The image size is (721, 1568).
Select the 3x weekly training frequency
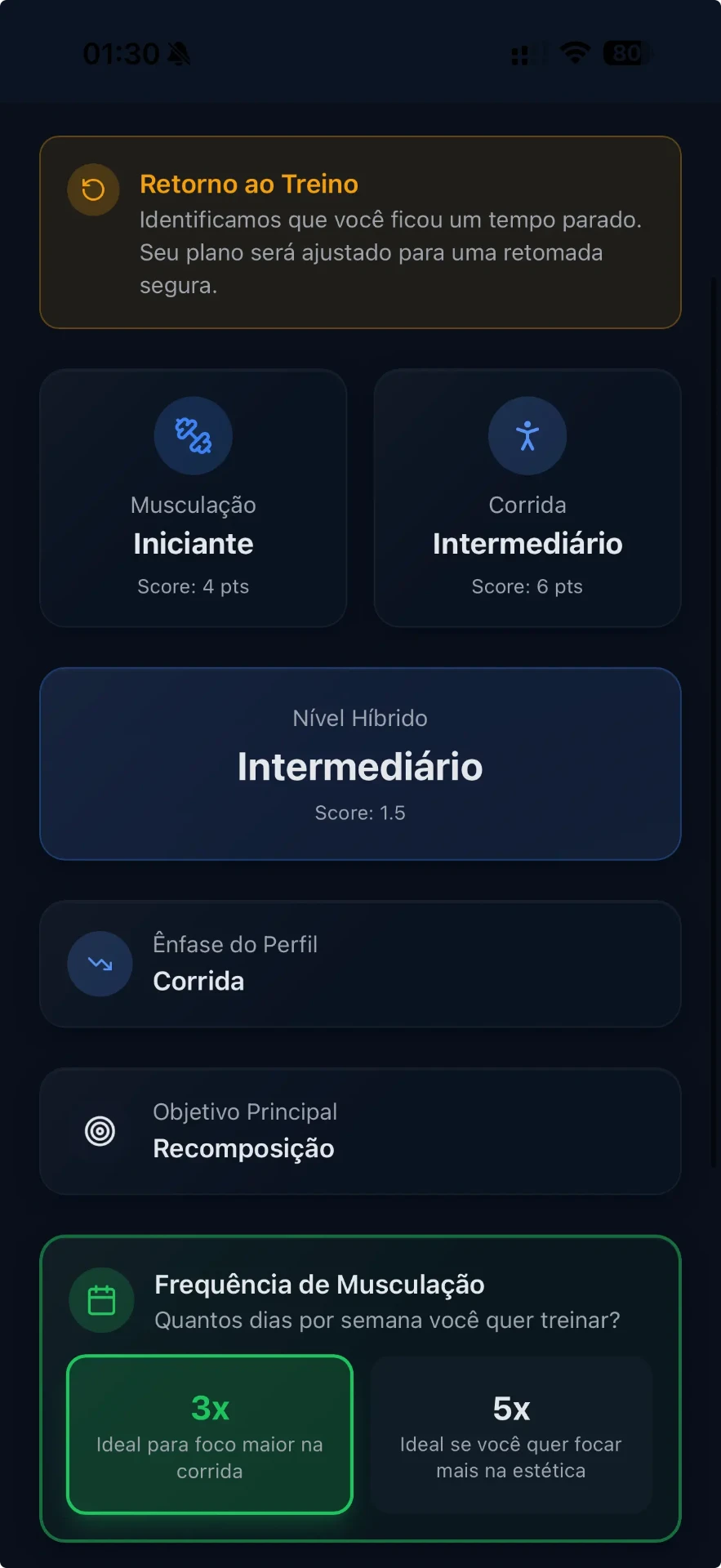pos(210,1434)
